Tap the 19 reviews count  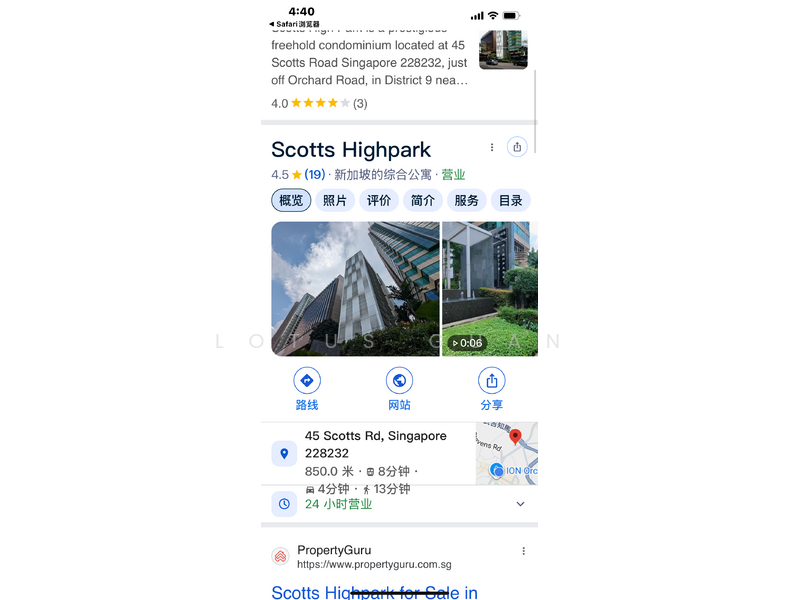click(315, 175)
